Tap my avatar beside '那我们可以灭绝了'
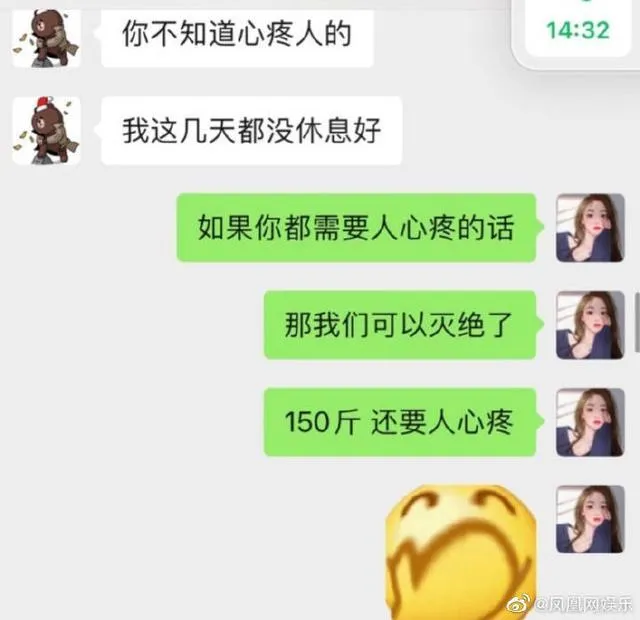Viewport: 640px width, 620px height. pyautogui.click(x=590, y=325)
